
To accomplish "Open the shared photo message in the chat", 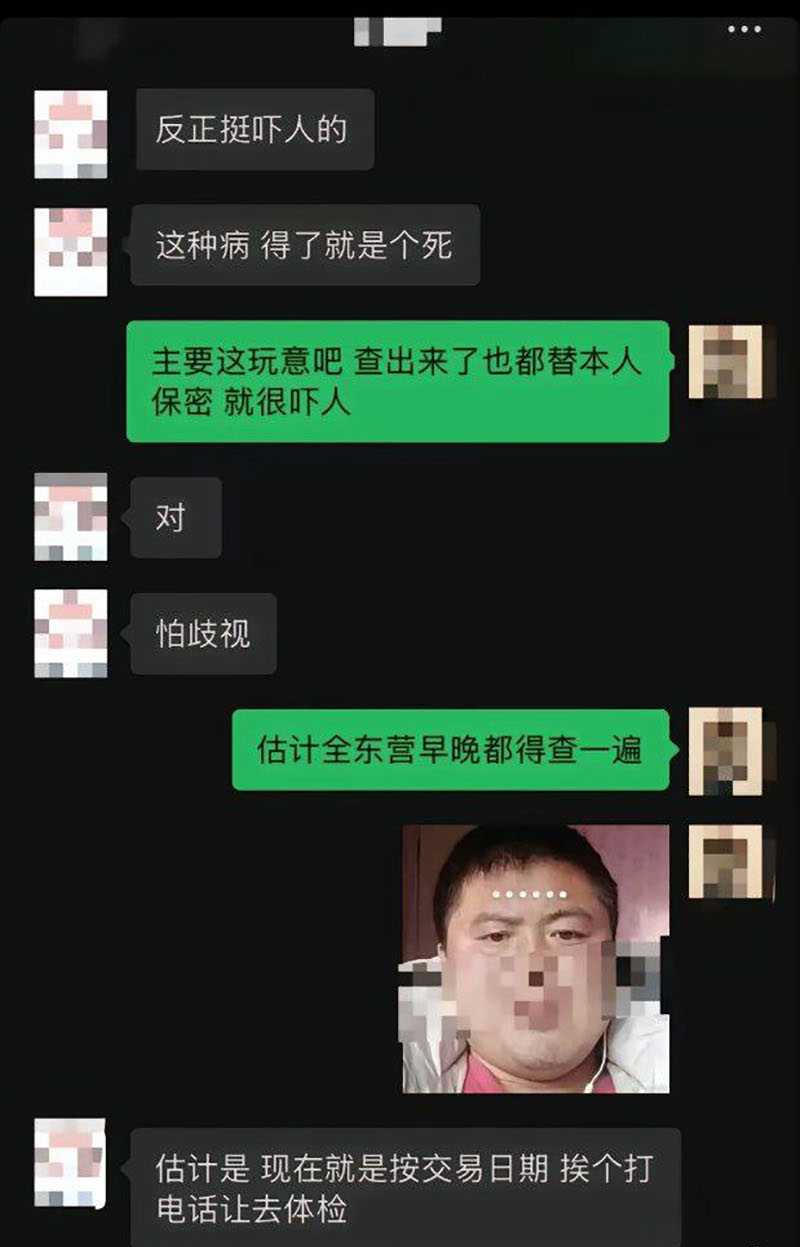I will point(535,958).
